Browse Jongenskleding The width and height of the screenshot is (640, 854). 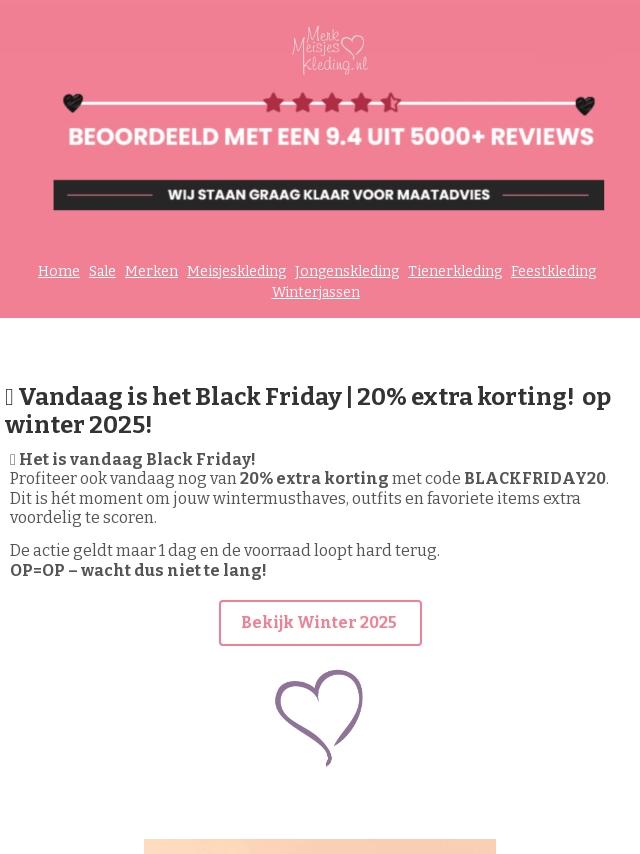point(347,271)
